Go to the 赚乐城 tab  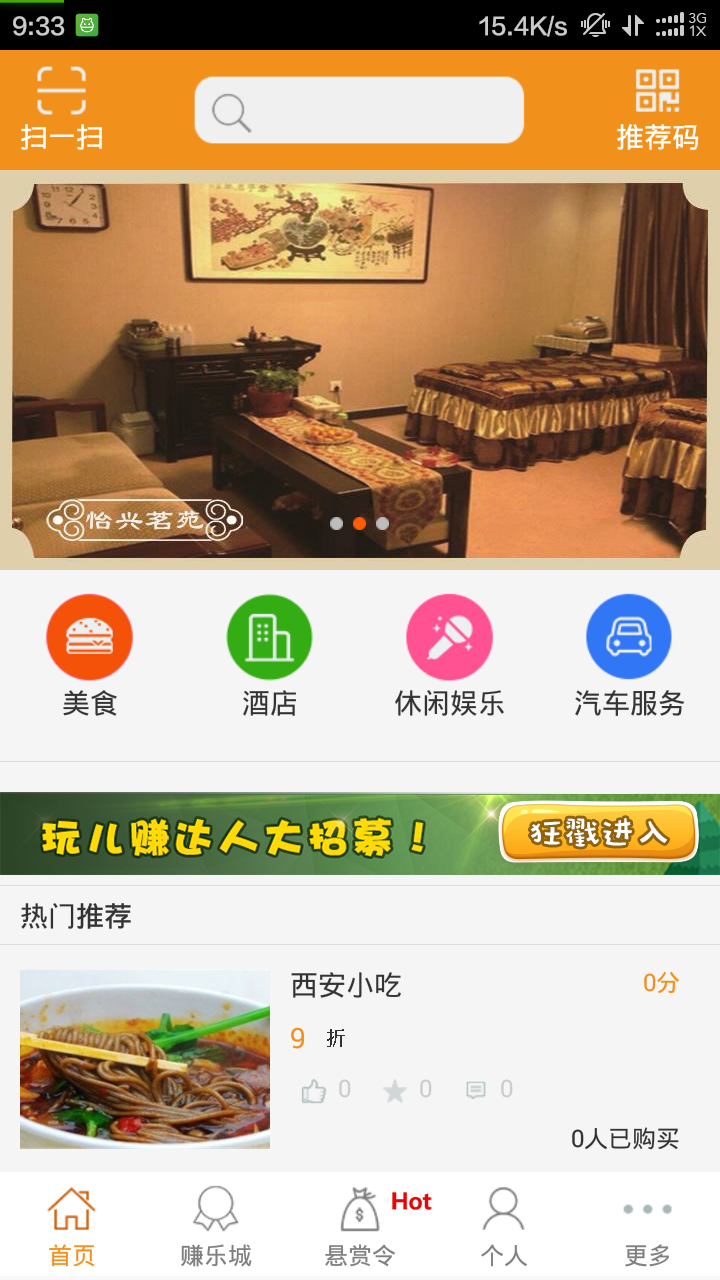[216, 1226]
